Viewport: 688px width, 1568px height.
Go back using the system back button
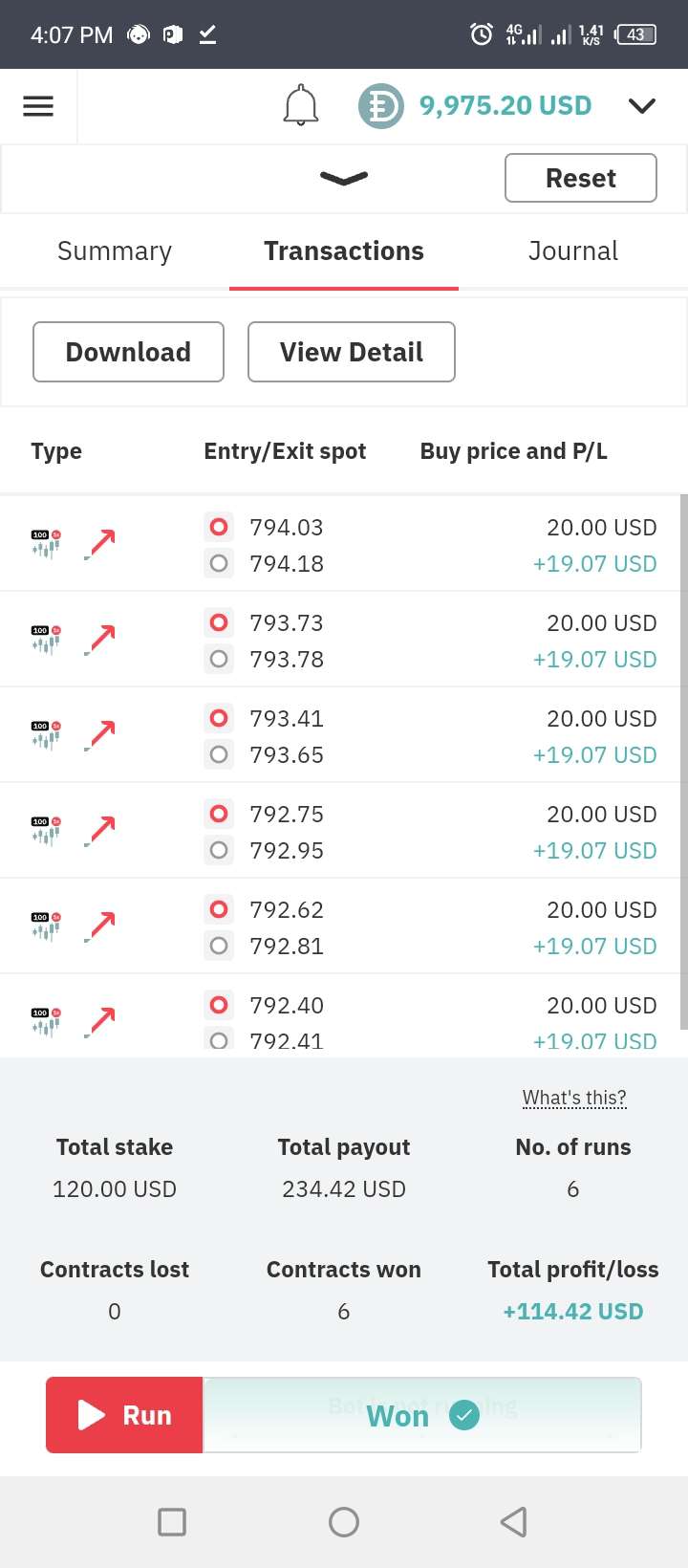coord(514,1521)
